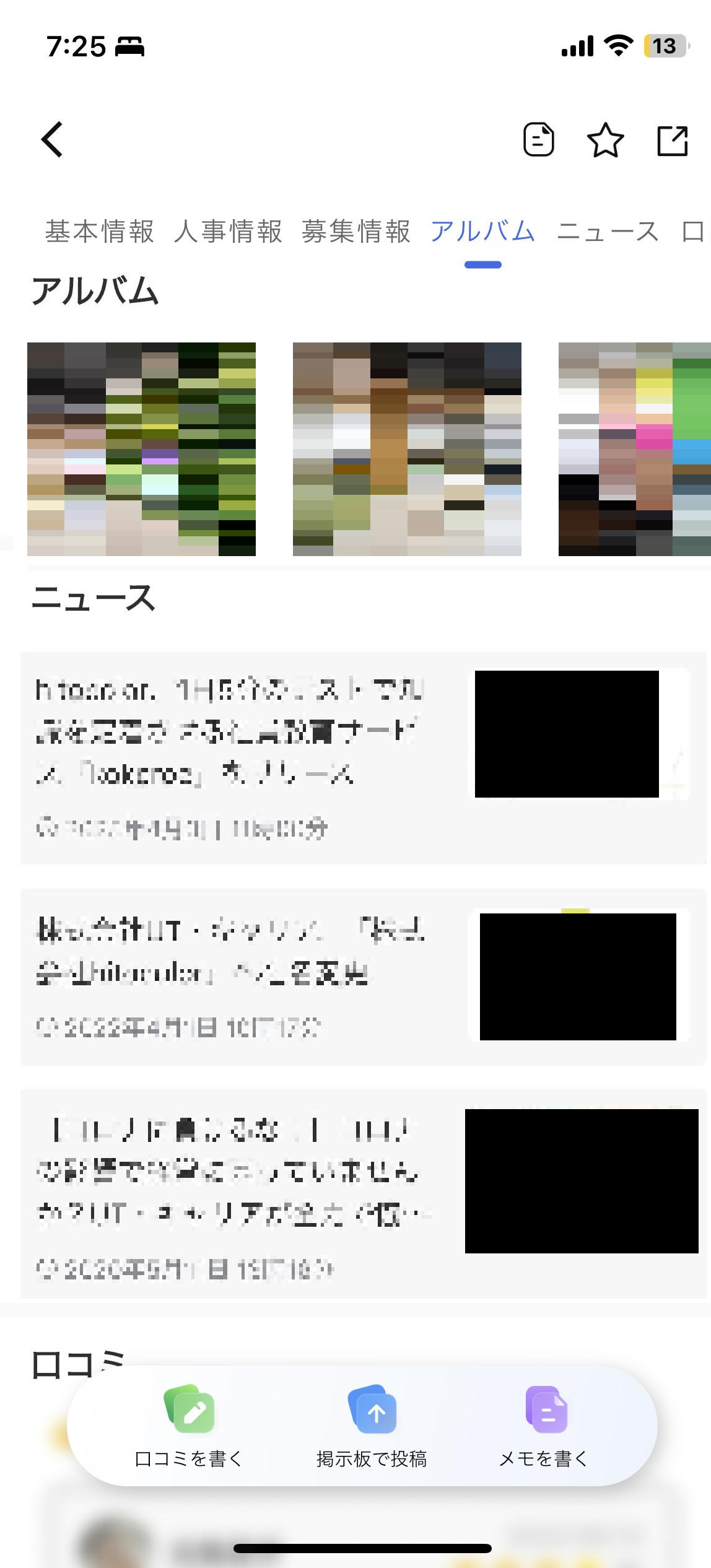Go back to the previous screen
711x1568 pixels.
coord(53,139)
